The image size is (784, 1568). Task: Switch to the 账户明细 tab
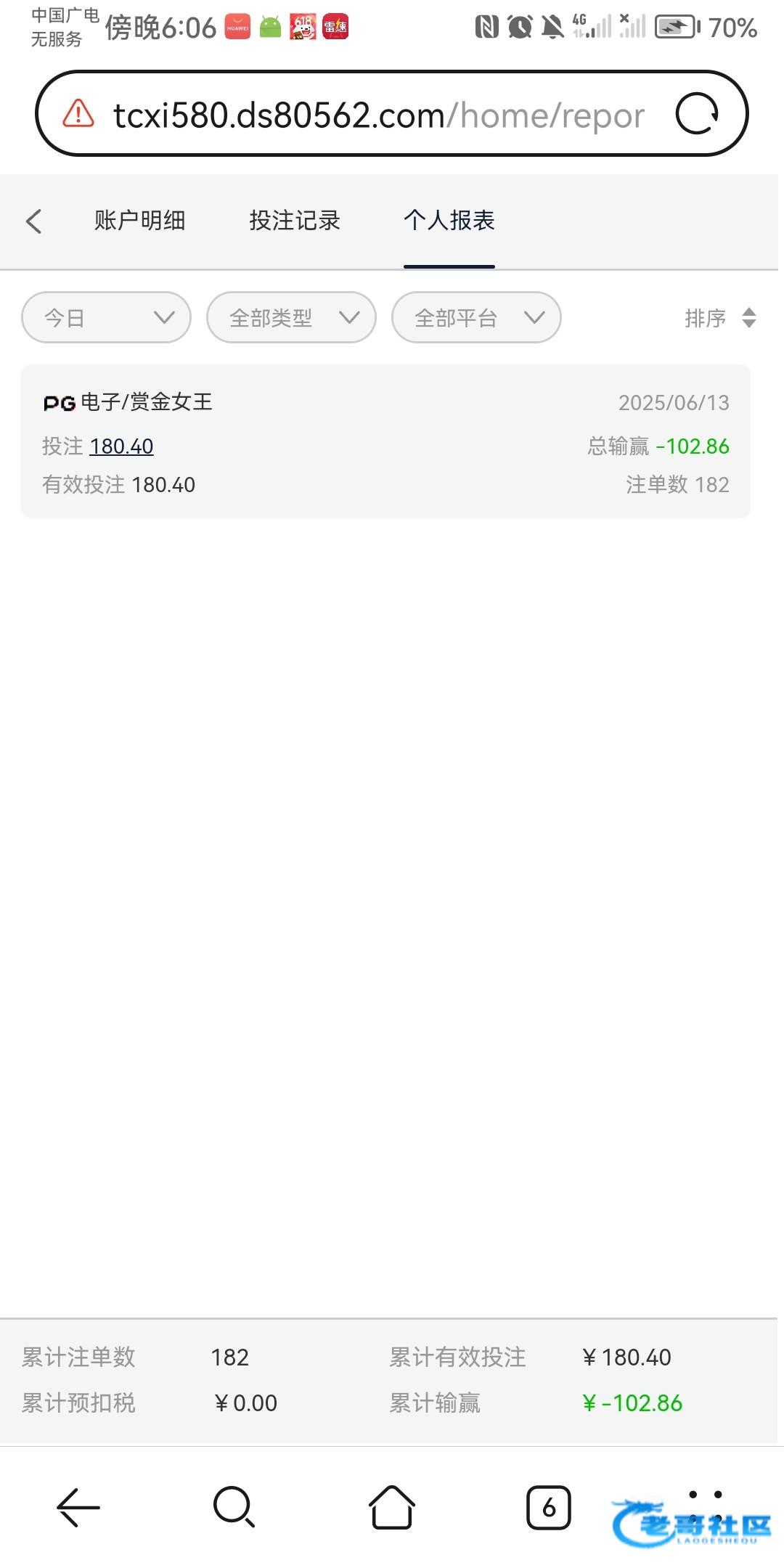[139, 220]
